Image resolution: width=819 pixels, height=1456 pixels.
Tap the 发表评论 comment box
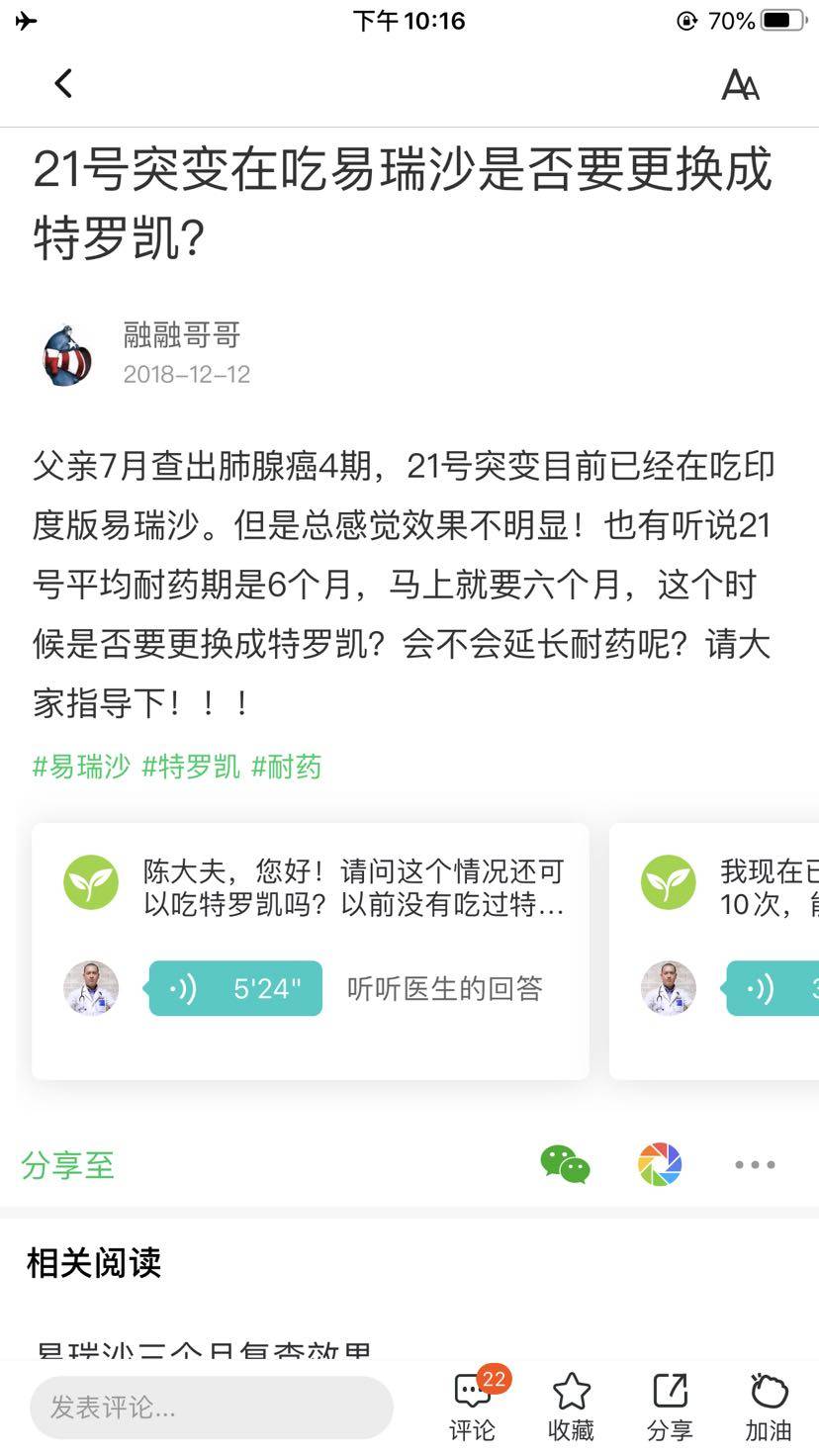point(212,1407)
